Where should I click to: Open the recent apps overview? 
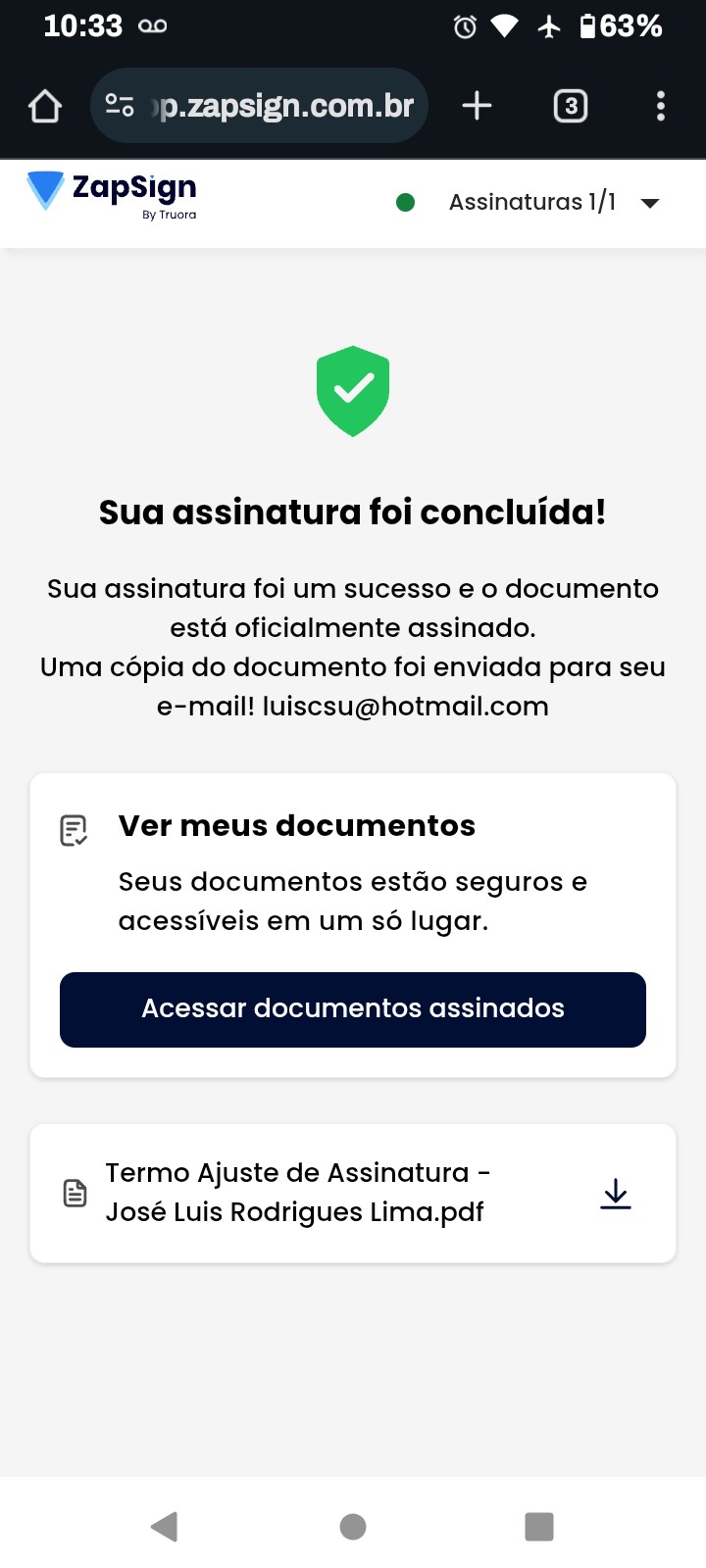tap(539, 1526)
